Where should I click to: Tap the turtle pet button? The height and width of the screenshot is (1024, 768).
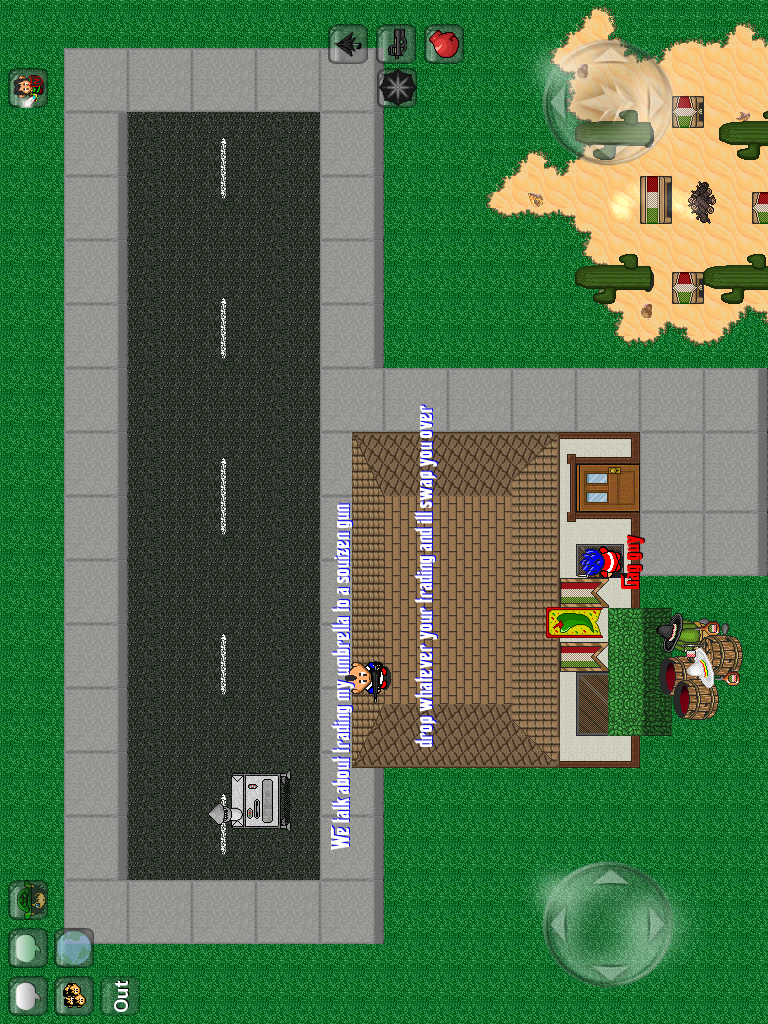[x=29, y=900]
